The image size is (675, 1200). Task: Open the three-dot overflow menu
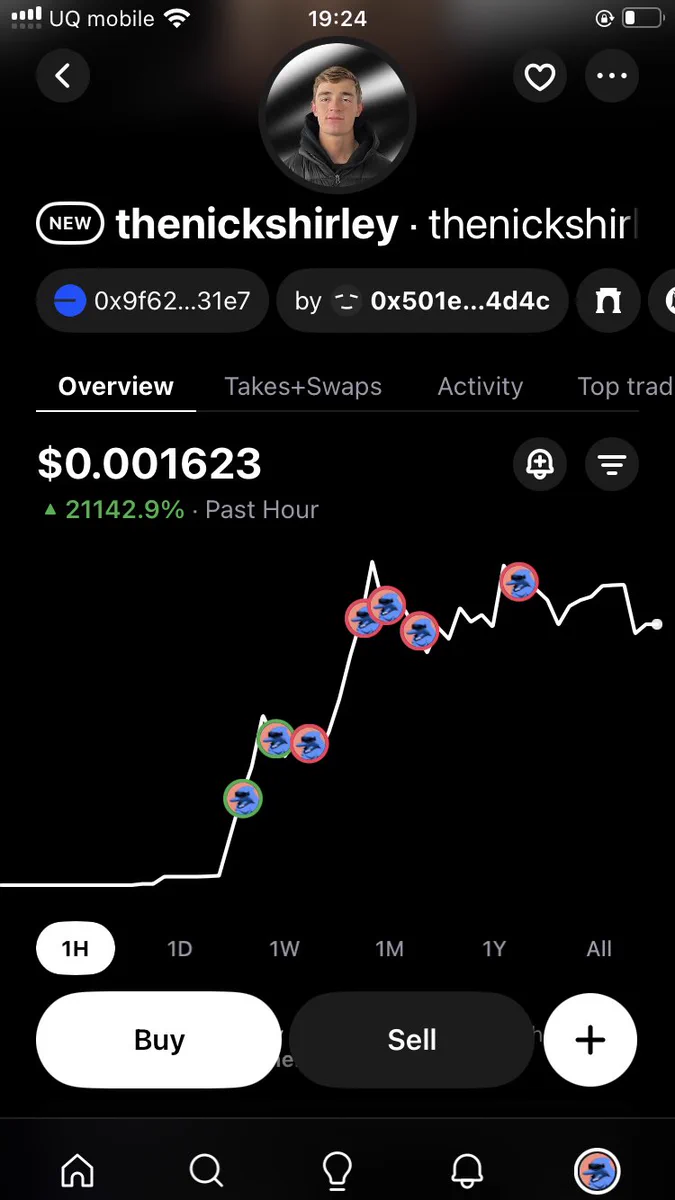(x=612, y=76)
